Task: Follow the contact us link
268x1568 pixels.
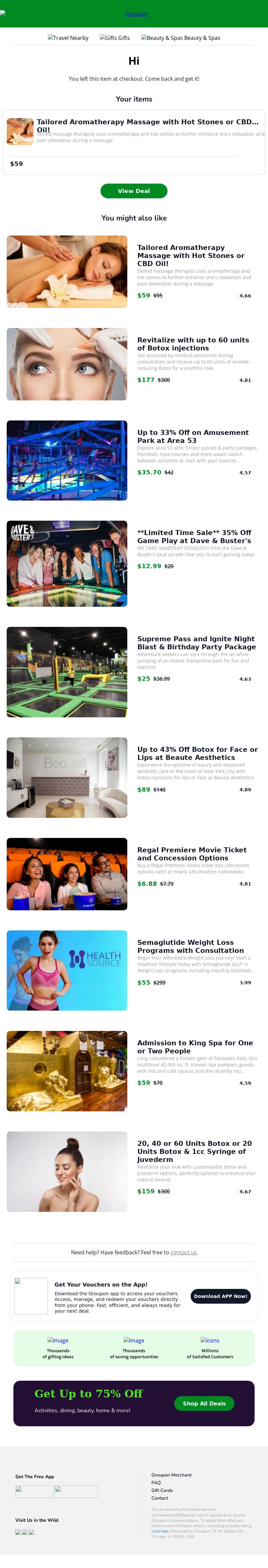Action: click(x=183, y=1252)
